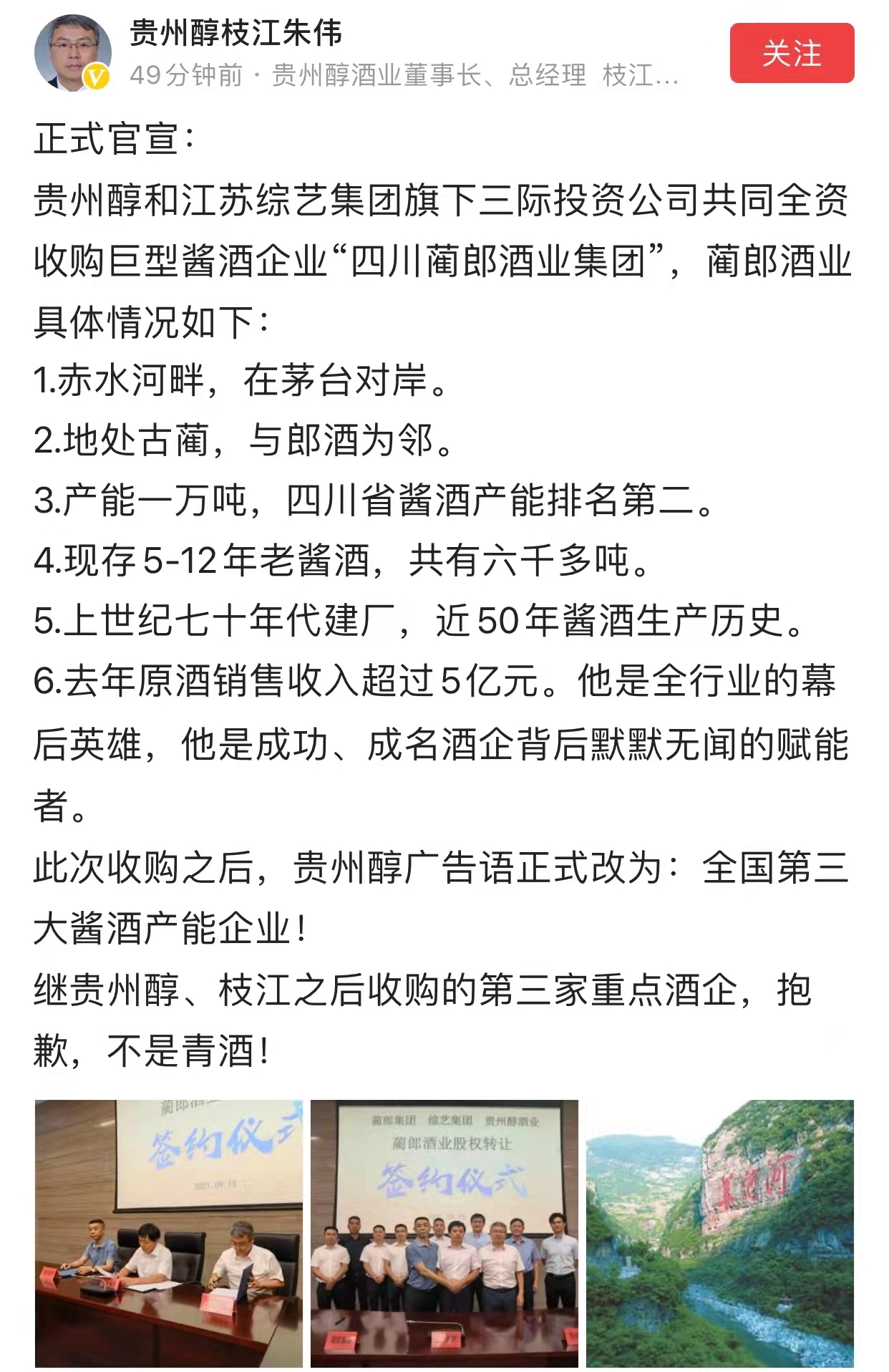
Task: Open the river canyon landscape photo
Action: [719, 1233]
